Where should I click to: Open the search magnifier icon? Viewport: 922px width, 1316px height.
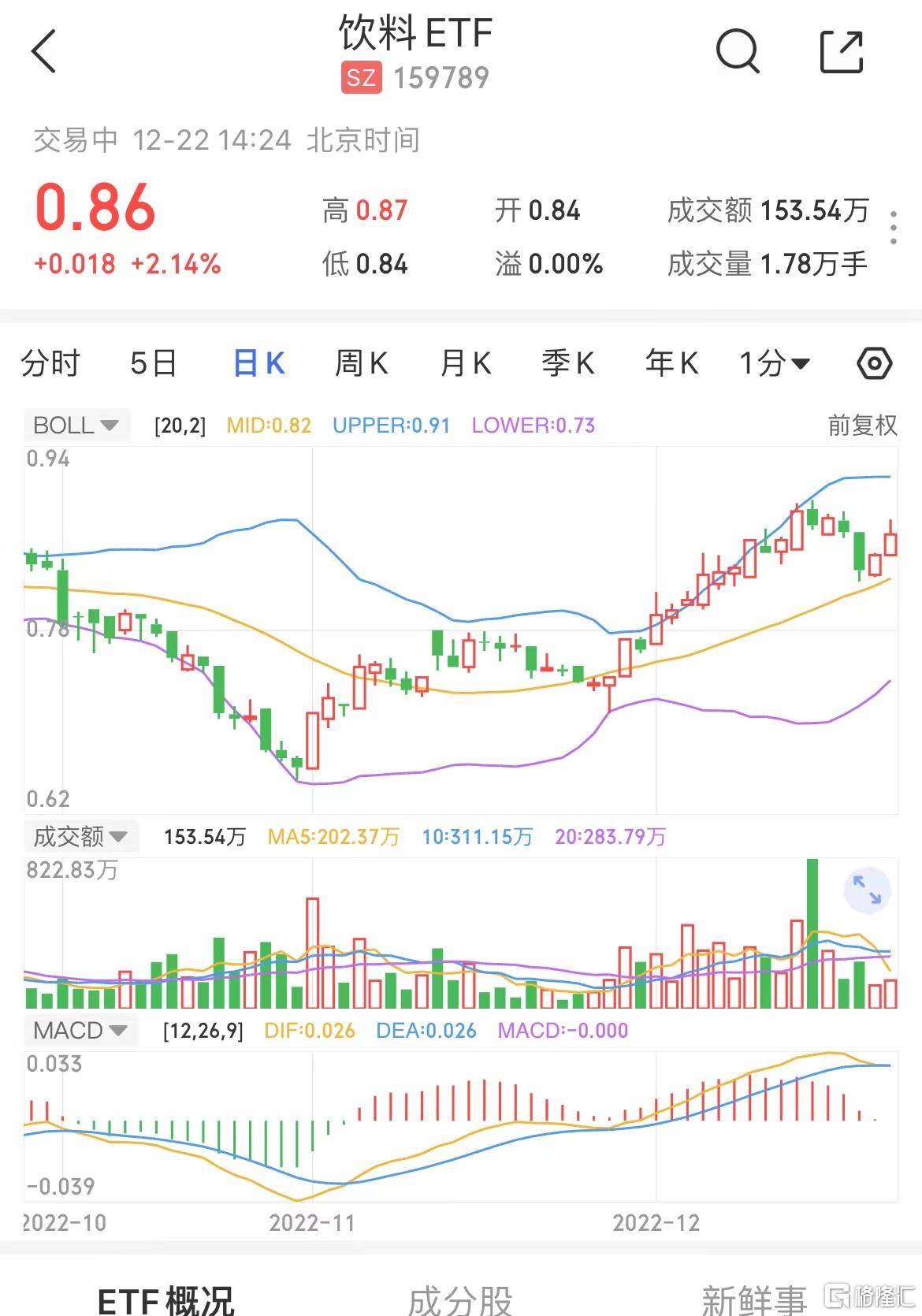738,52
